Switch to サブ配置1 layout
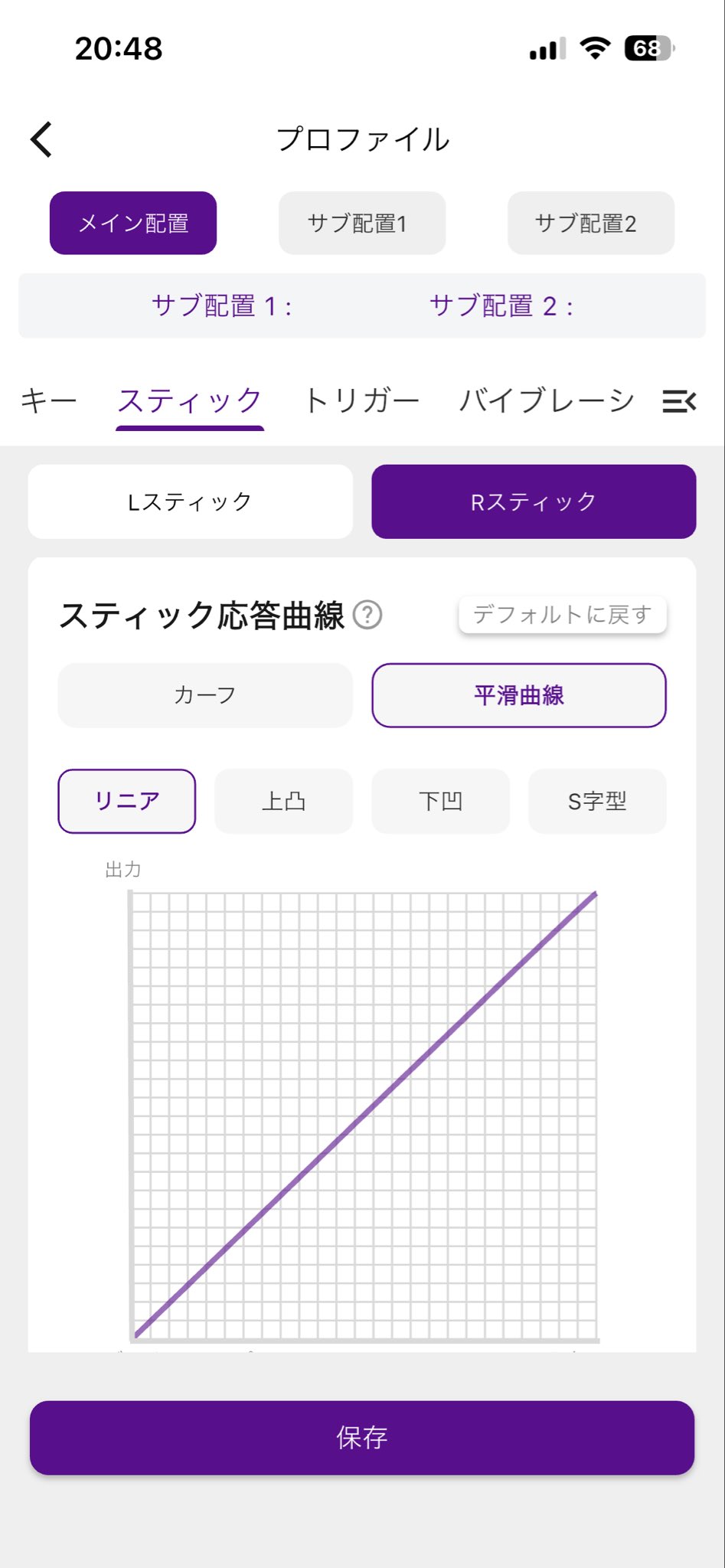This screenshot has height=1568, width=725. pyautogui.click(x=361, y=223)
